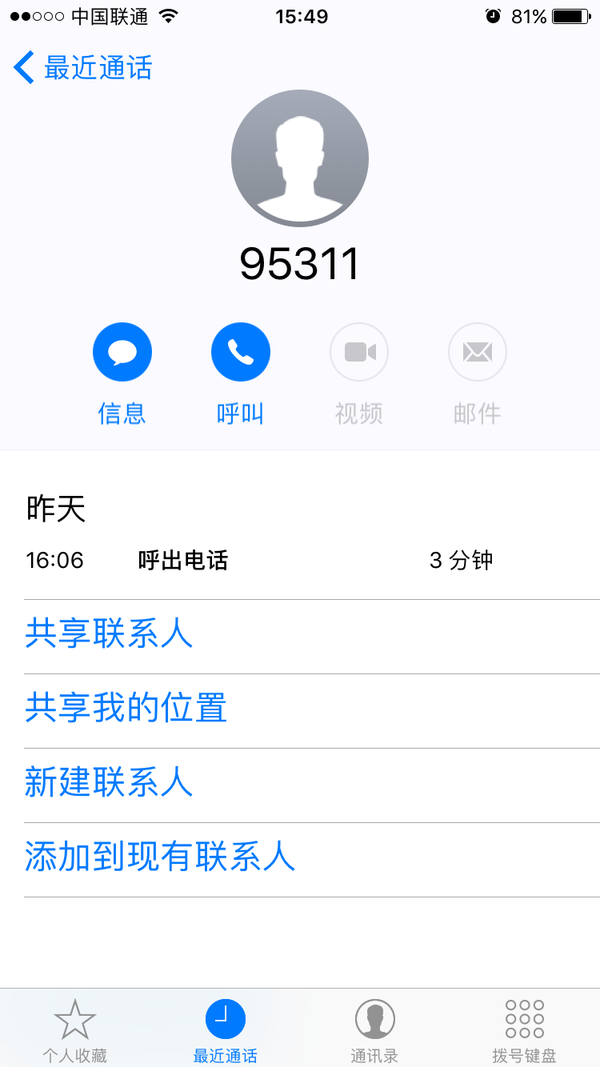The image size is (600, 1067).
Task: Switch to the 个人收藏 tab
Action: click(x=75, y=1030)
